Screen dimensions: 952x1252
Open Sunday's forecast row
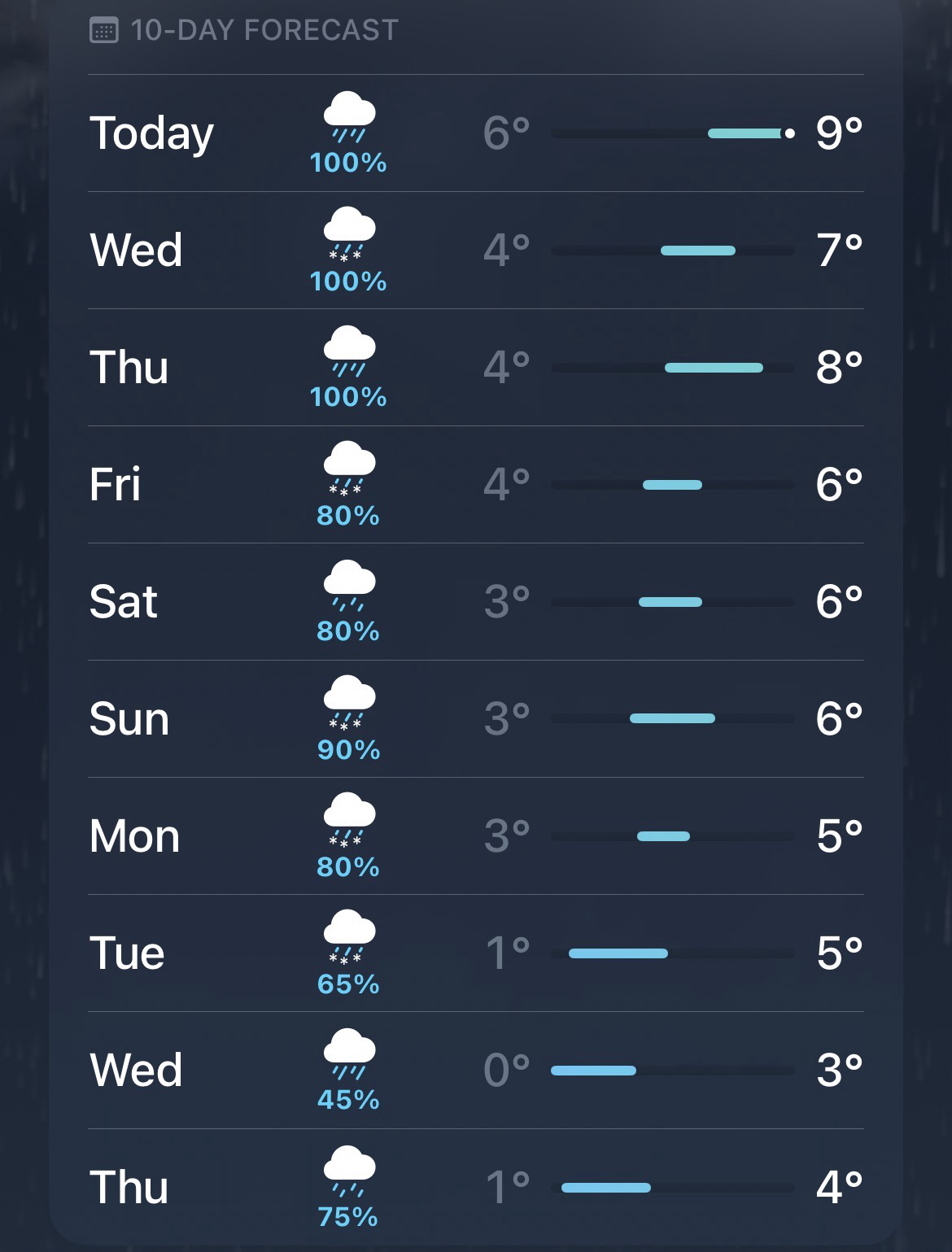point(475,718)
